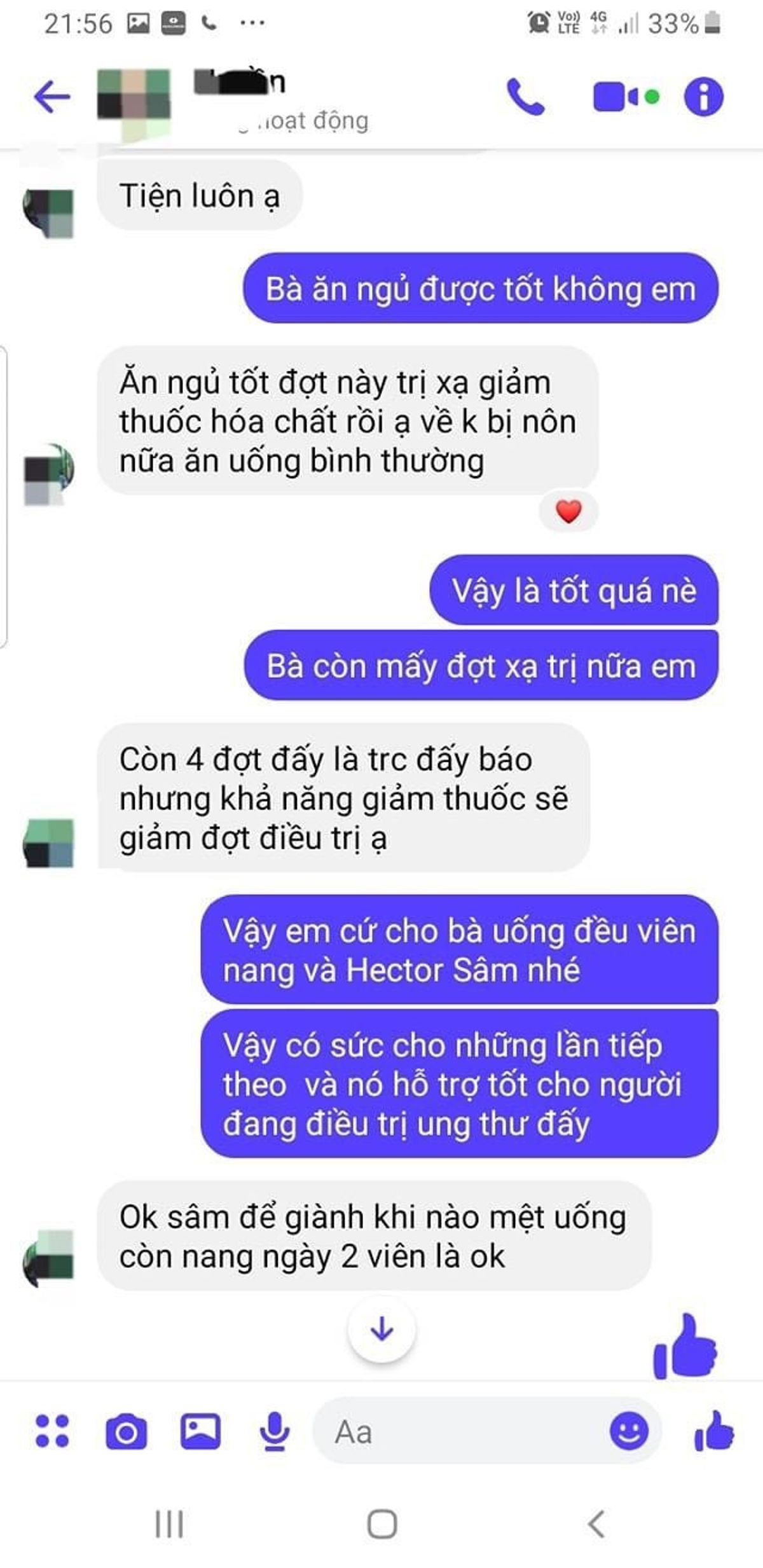Record a voice message
This screenshot has width=763, height=1568.
tap(275, 1432)
